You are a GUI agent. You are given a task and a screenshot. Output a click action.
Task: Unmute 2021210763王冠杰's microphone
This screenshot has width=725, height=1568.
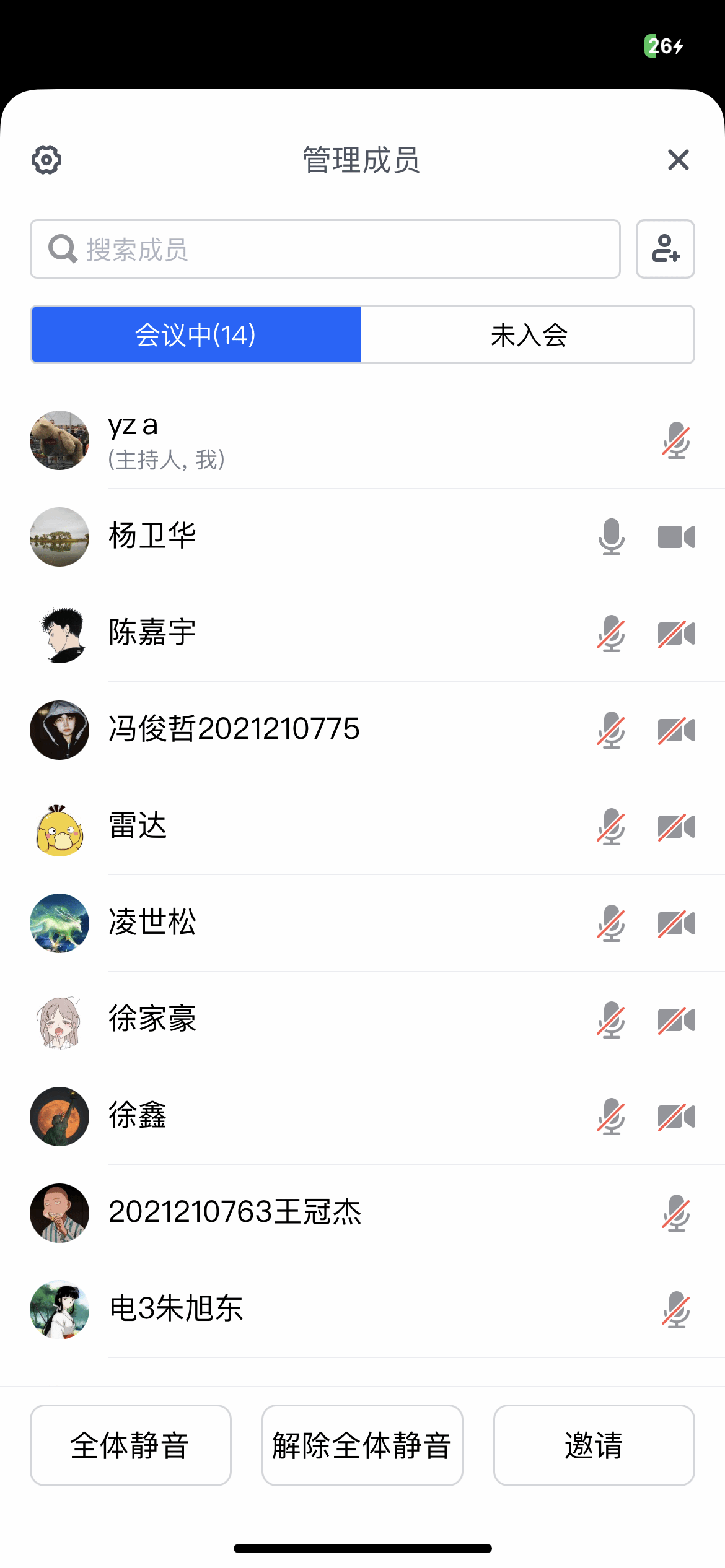coord(676,1213)
